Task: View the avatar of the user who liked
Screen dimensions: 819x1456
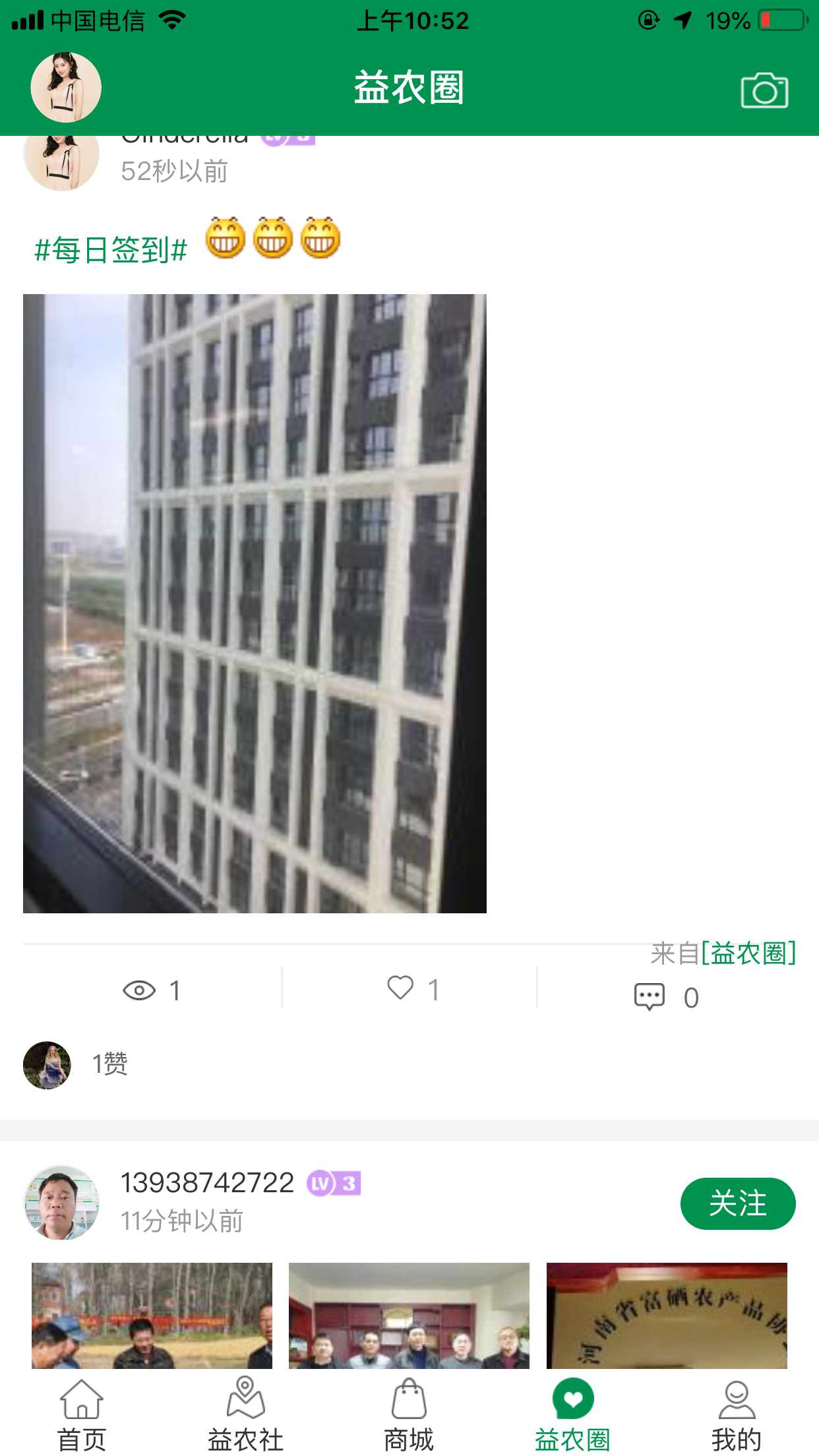Action: (x=47, y=1065)
